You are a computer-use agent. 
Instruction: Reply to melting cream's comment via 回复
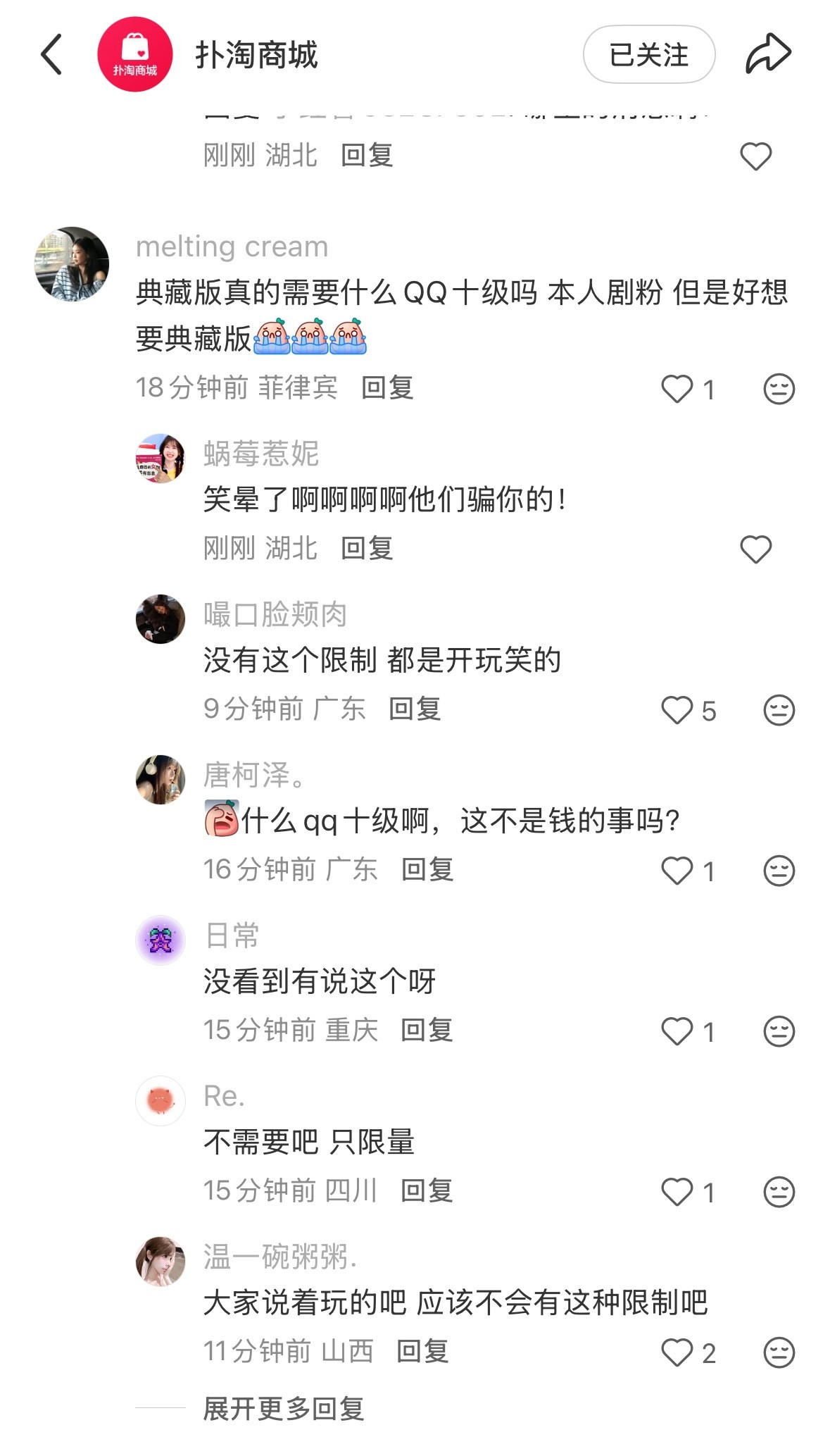(388, 386)
